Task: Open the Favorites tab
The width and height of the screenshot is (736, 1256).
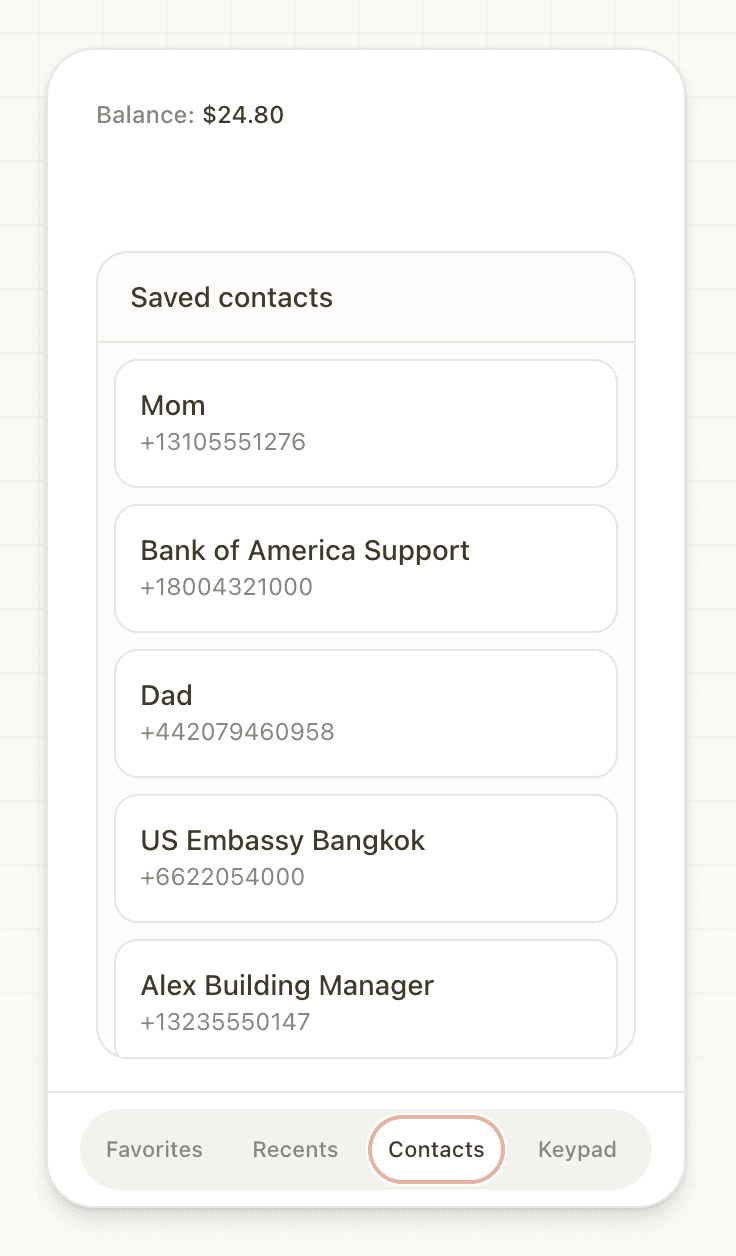Action: 153,1149
